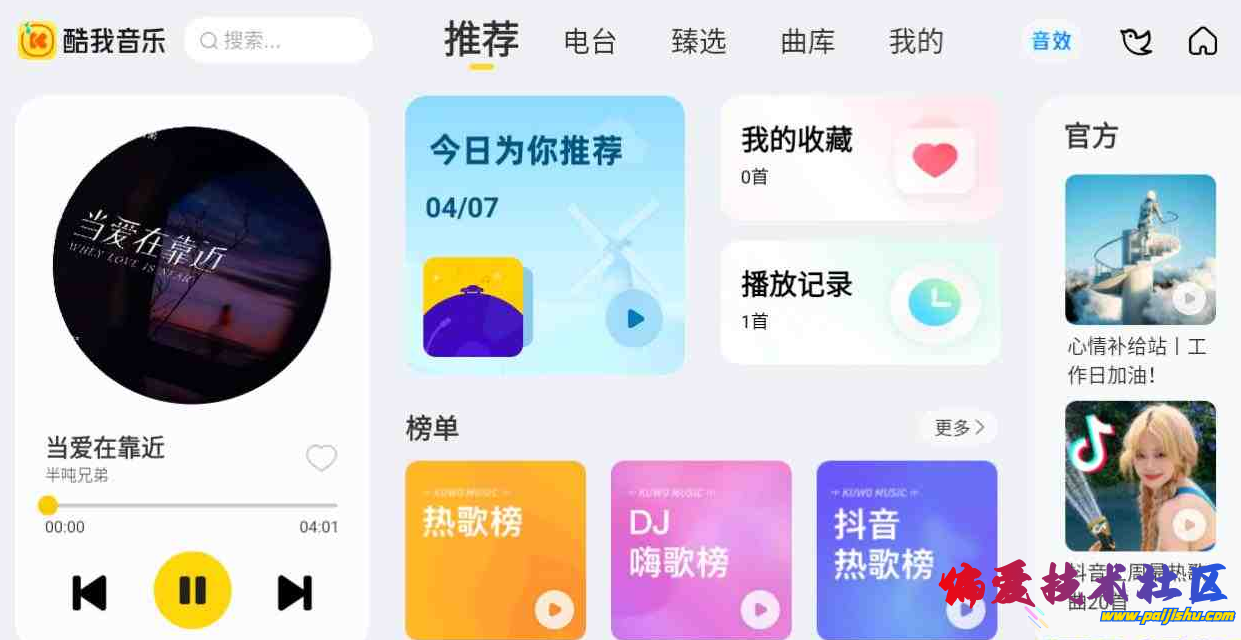Switch to the 我的 tab

[916, 42]
